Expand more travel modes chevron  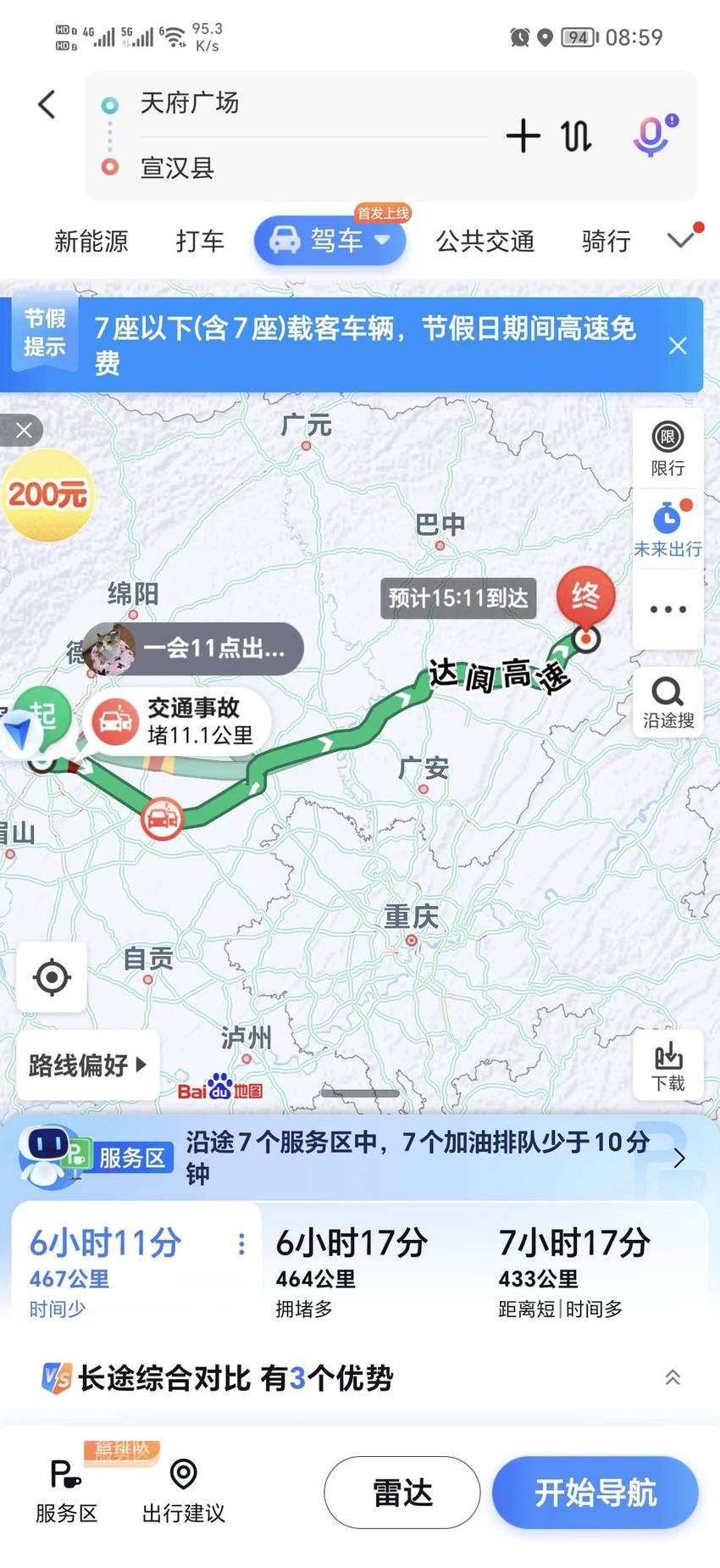tap(682, 241)
